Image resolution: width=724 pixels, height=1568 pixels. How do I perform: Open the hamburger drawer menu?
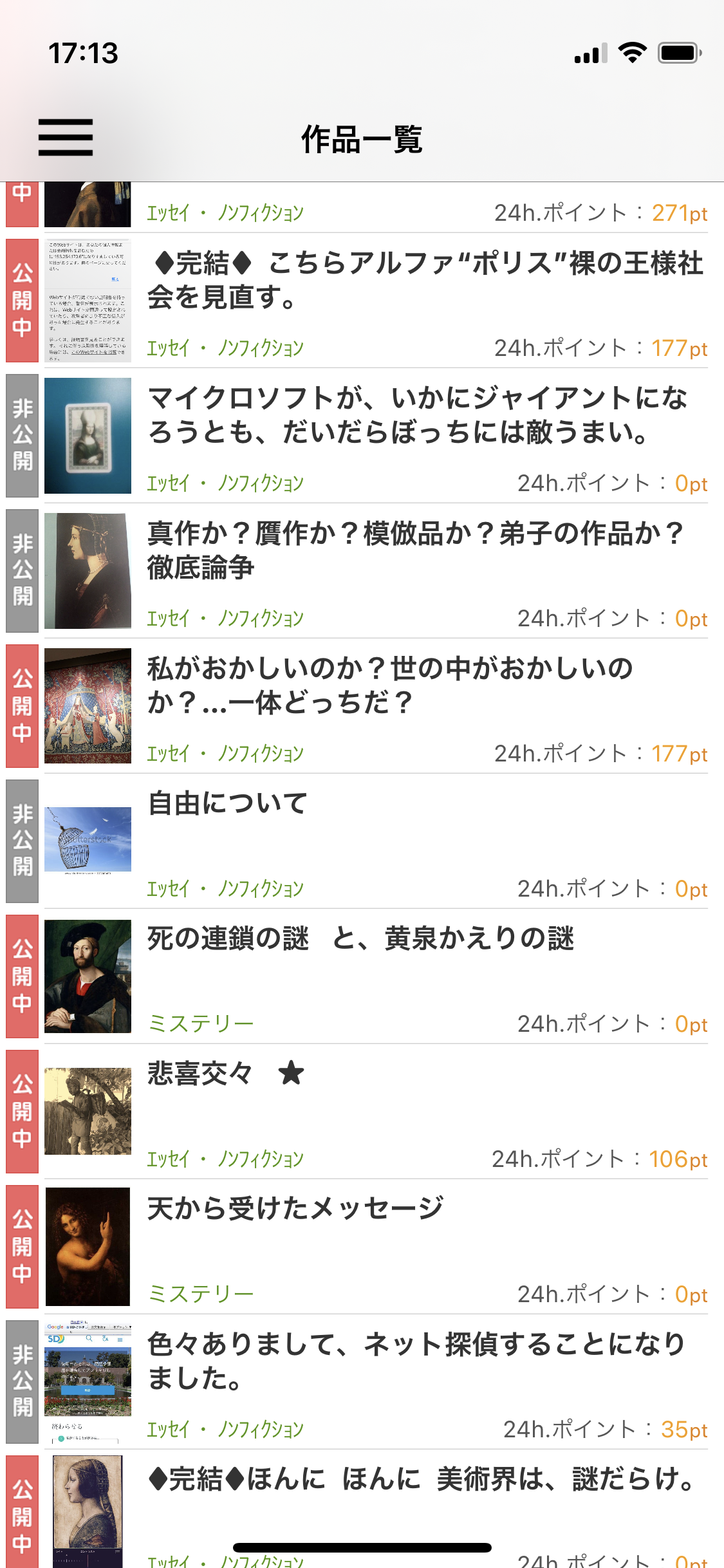(65, 137)
